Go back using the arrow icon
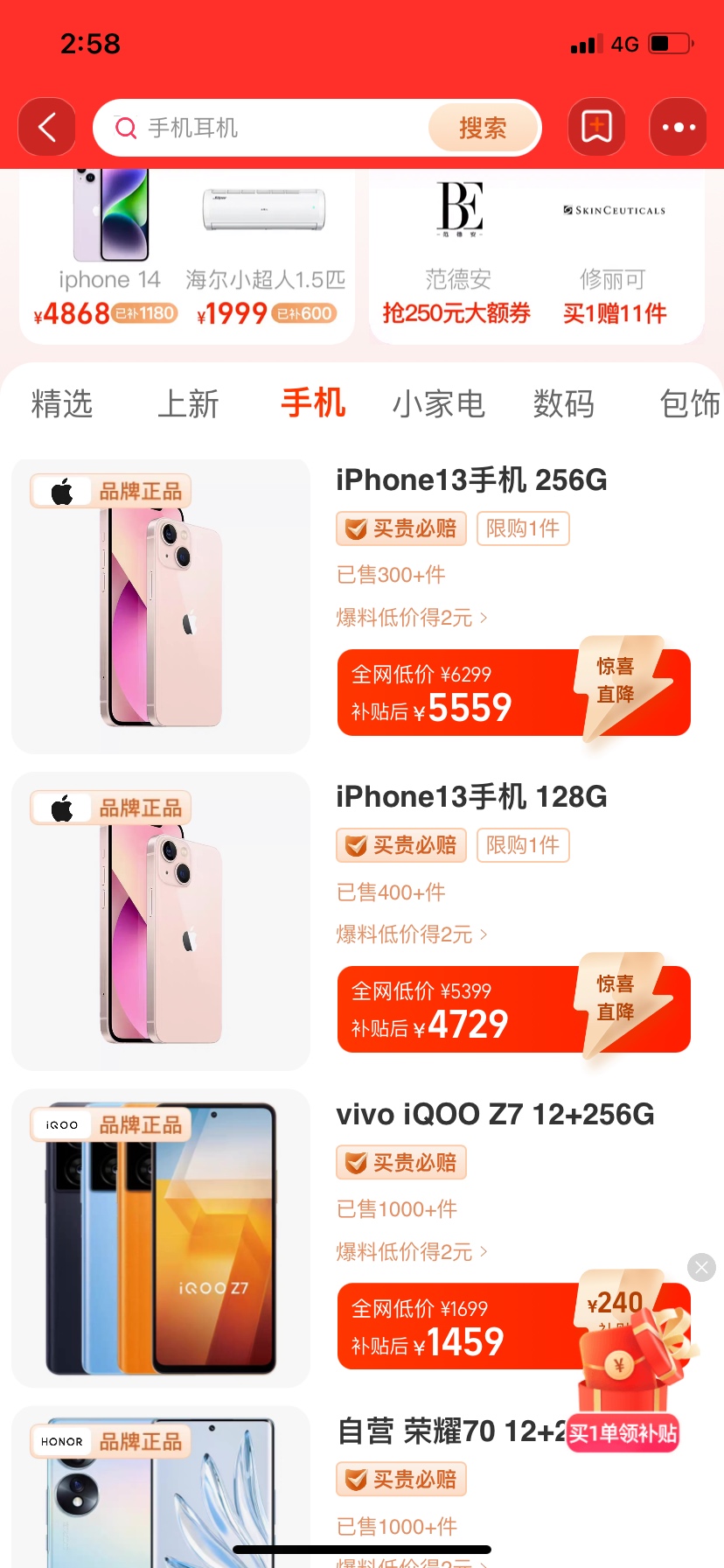Image resolution: width=724 pixels, height=1568 pixels. pyautogui.click(x=47, y=128)
